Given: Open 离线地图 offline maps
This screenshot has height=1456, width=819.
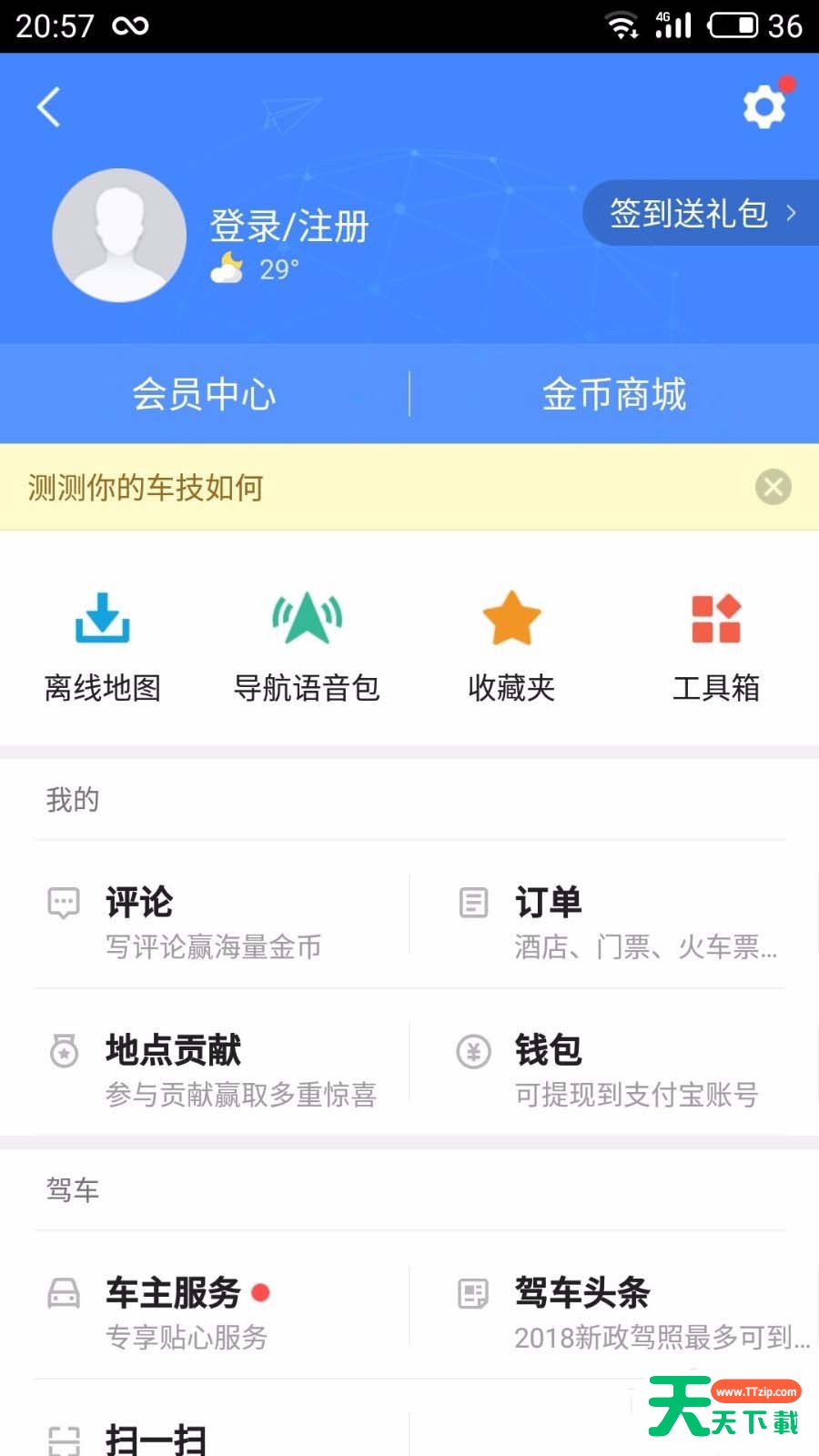Looking at the screenshot, I should pos(102,648).
